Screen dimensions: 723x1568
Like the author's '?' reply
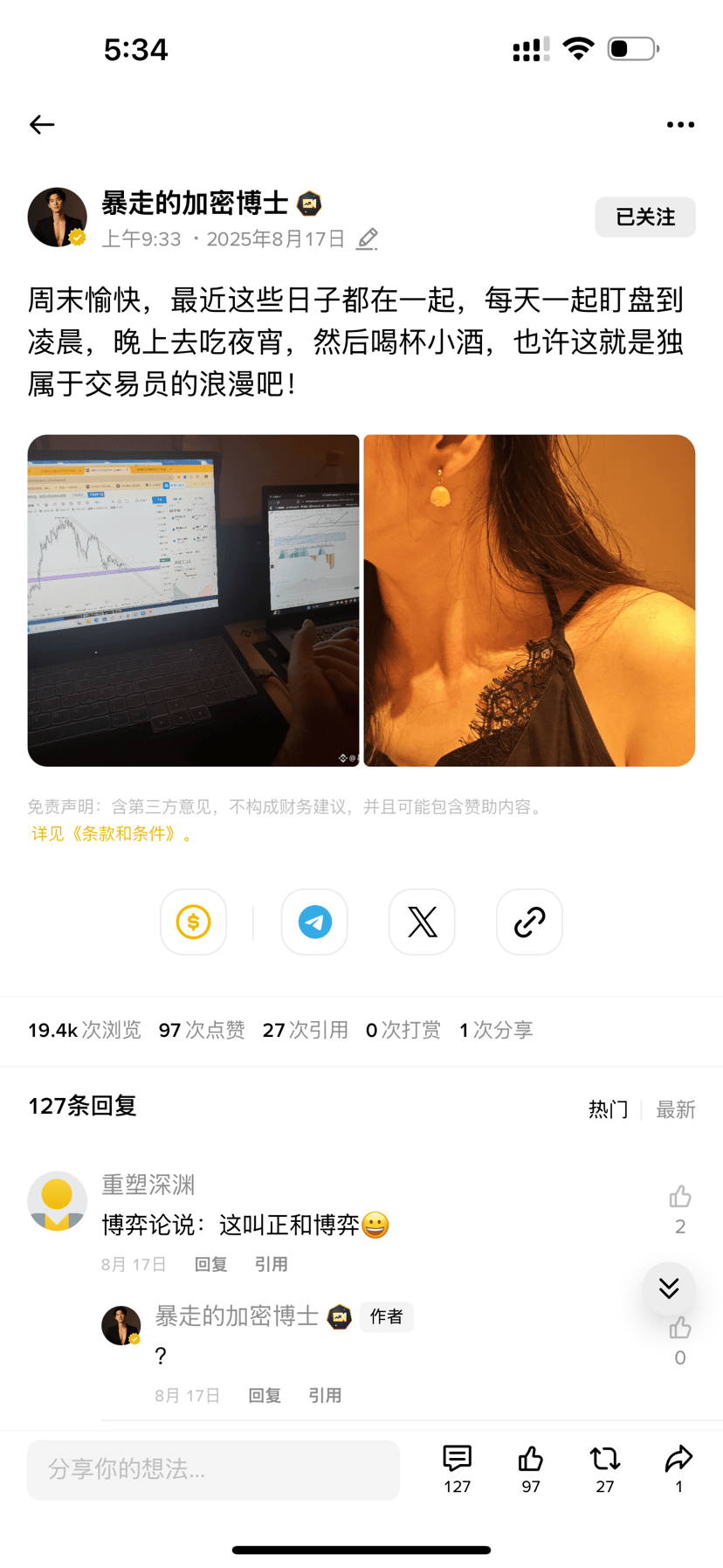coord(680,1329)
